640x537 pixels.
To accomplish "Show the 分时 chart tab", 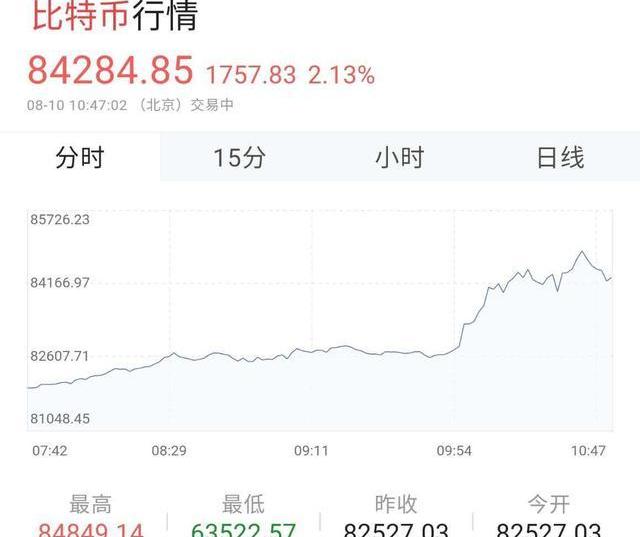I will tap(80, 158).
